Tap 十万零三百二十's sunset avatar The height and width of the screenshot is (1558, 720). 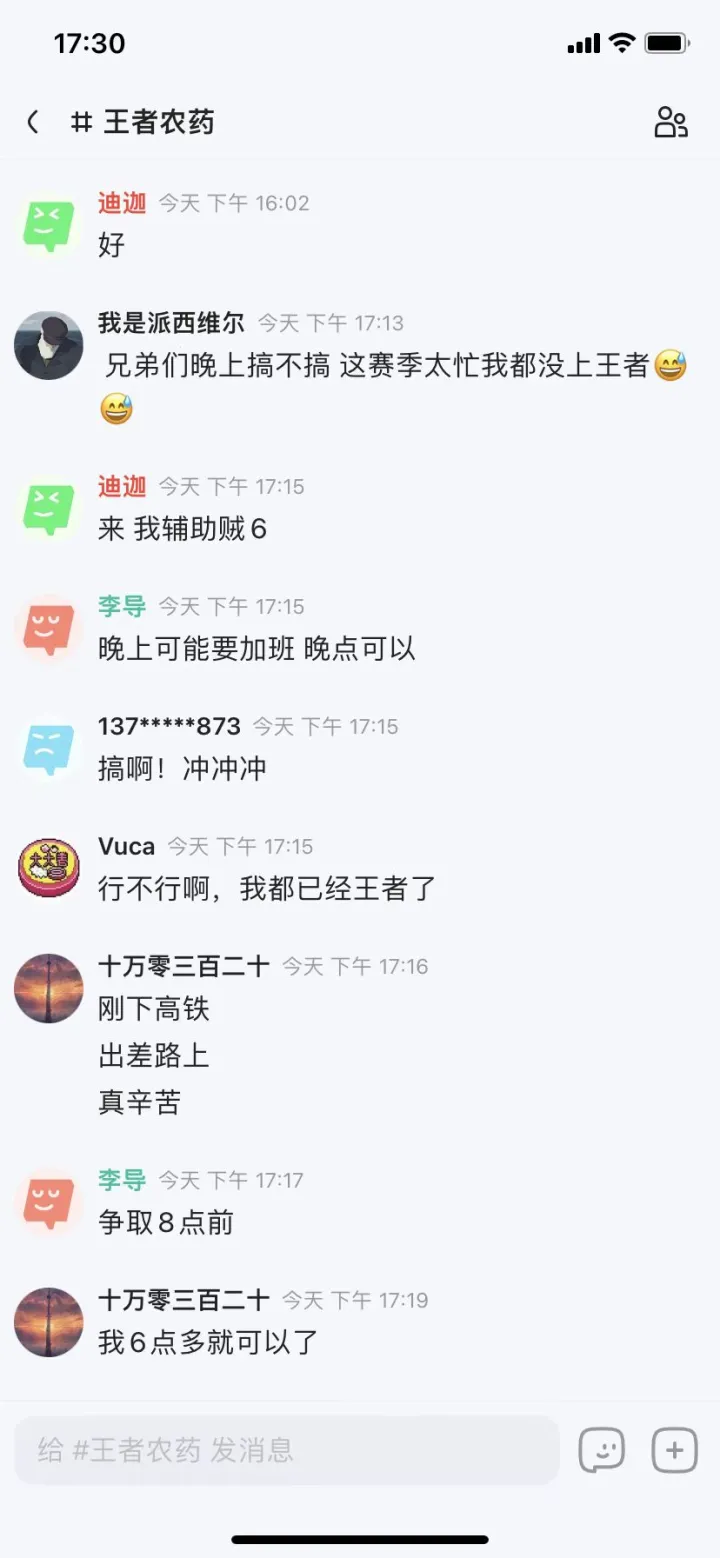(48, 988)
